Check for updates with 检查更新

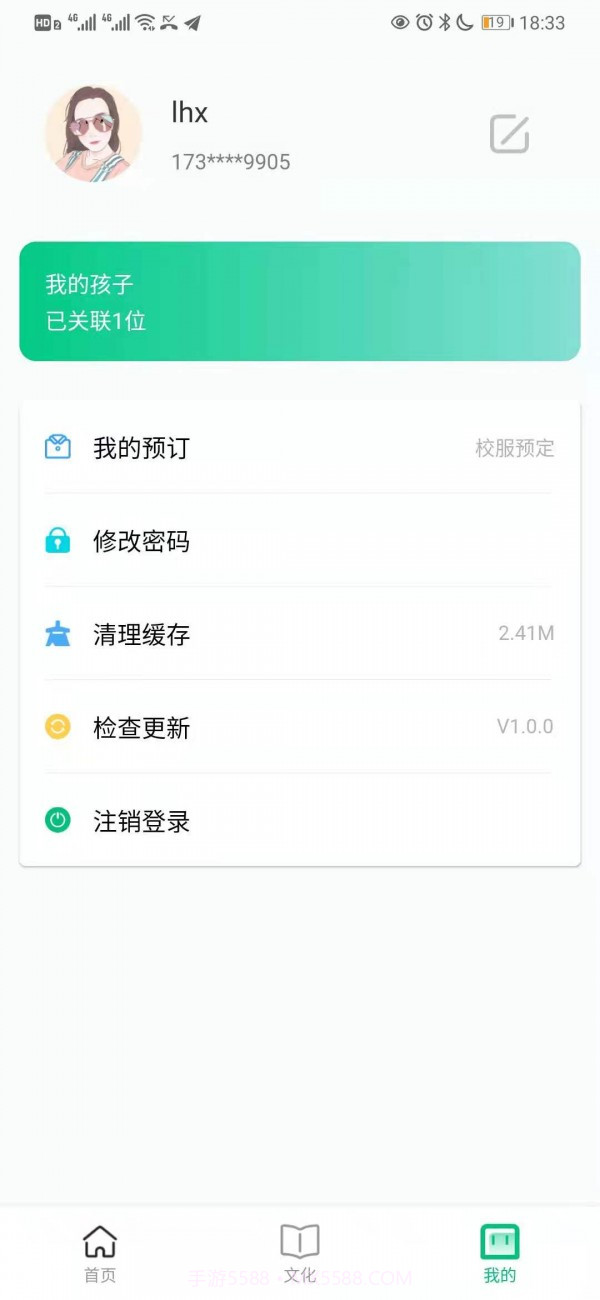click(300, 727)
